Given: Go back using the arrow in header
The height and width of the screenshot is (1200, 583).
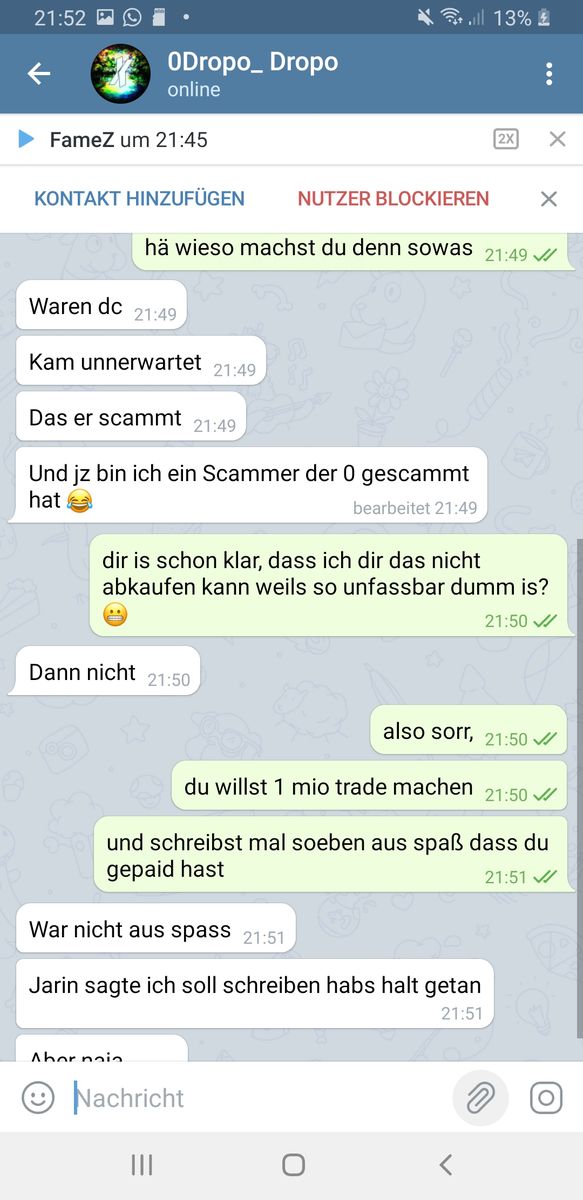Looking at the screenshot, I should coord(38,74).
